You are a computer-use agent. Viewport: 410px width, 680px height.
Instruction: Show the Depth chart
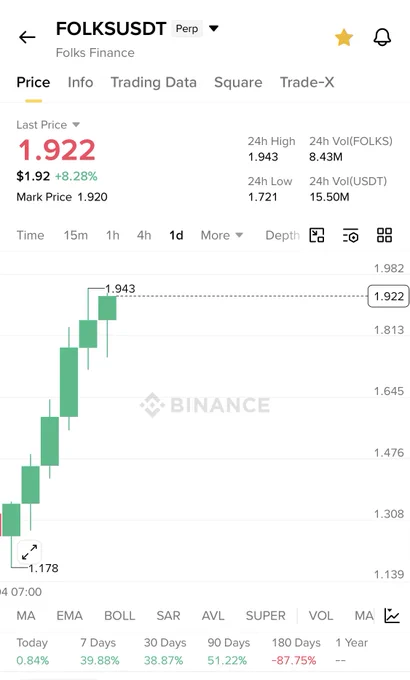point(282,235)
